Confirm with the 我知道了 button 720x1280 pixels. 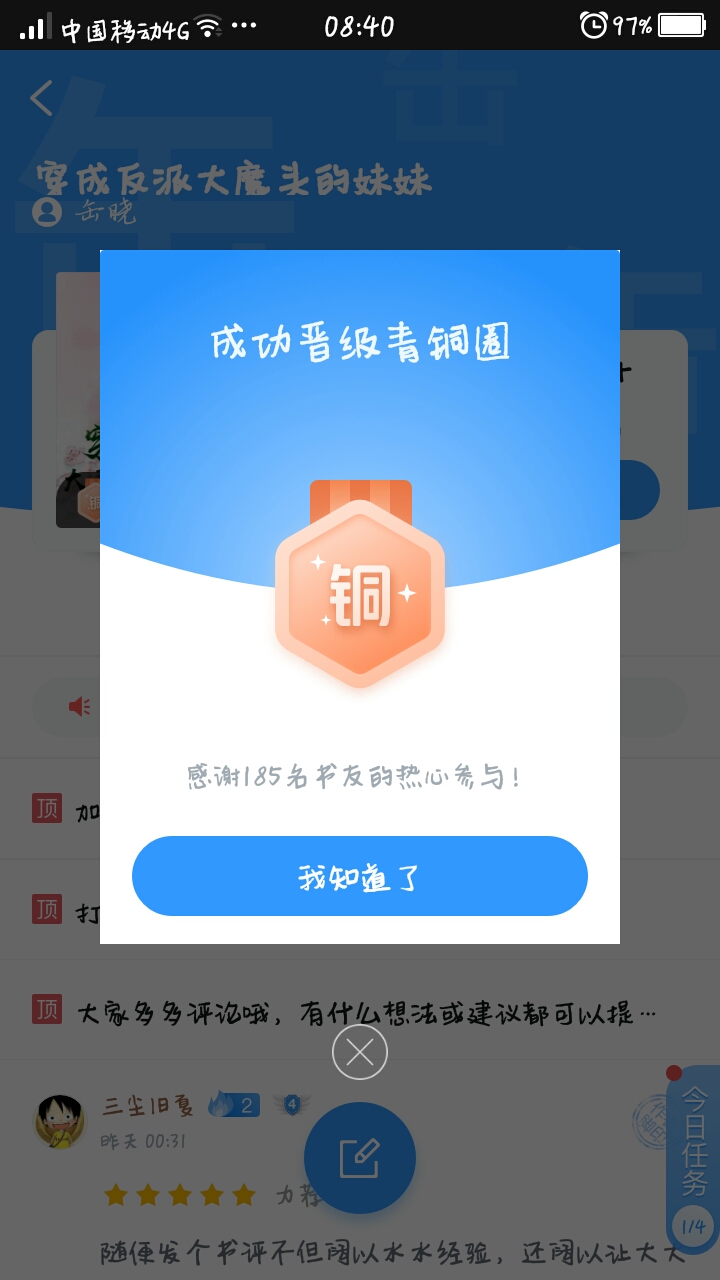(360, 876)
